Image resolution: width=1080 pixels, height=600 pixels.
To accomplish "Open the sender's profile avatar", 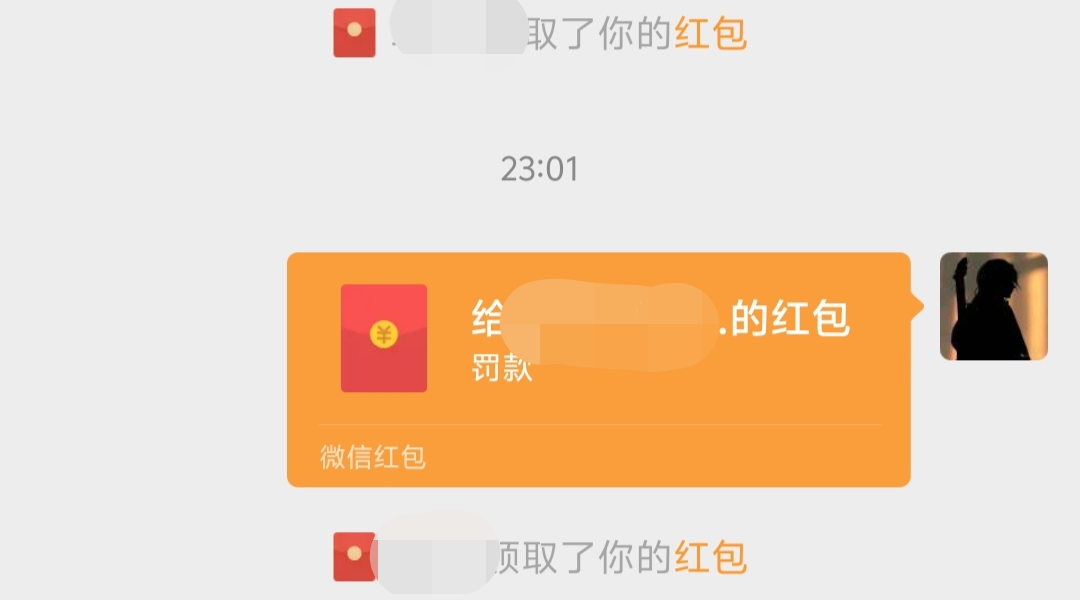I will point(993,306).
